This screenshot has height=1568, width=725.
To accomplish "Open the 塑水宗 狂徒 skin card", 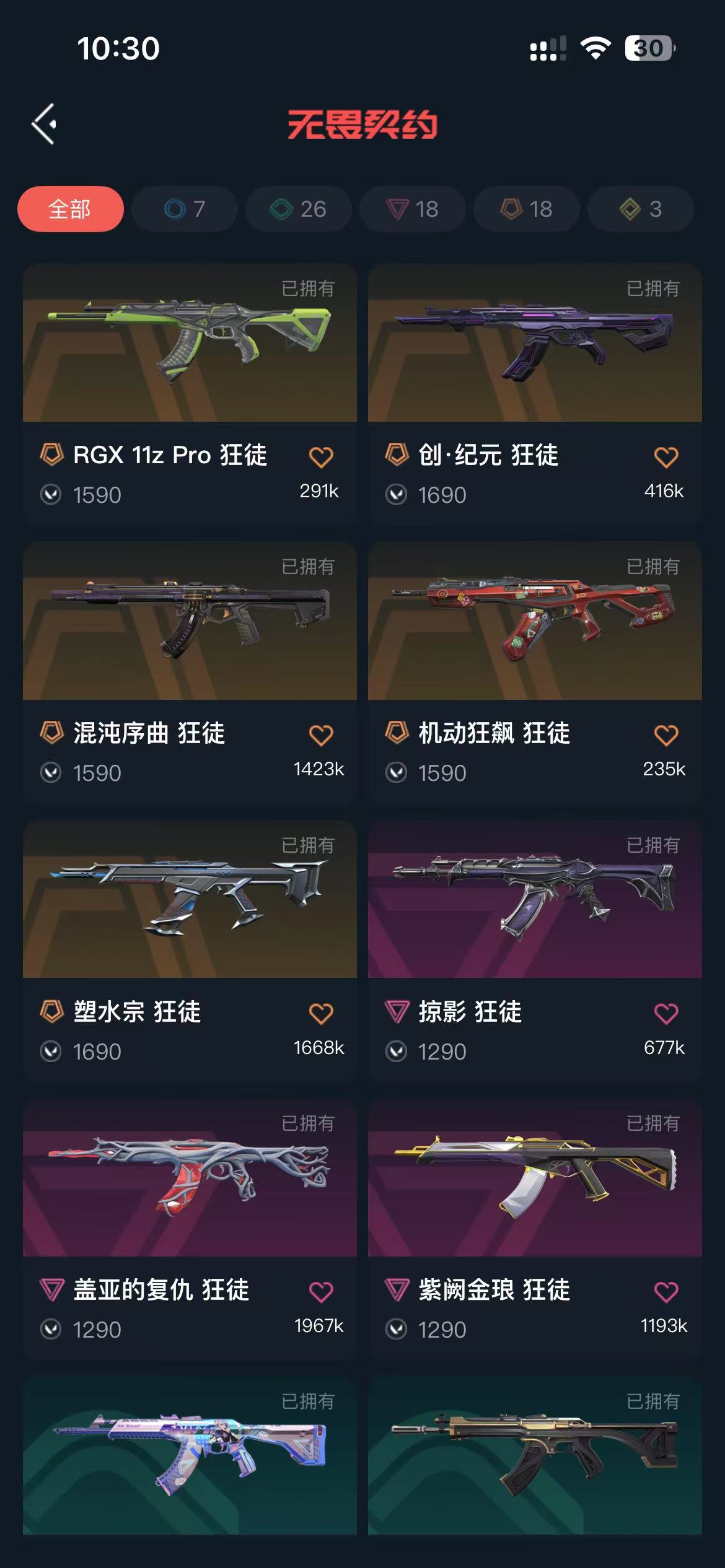I will pos(190,900).
